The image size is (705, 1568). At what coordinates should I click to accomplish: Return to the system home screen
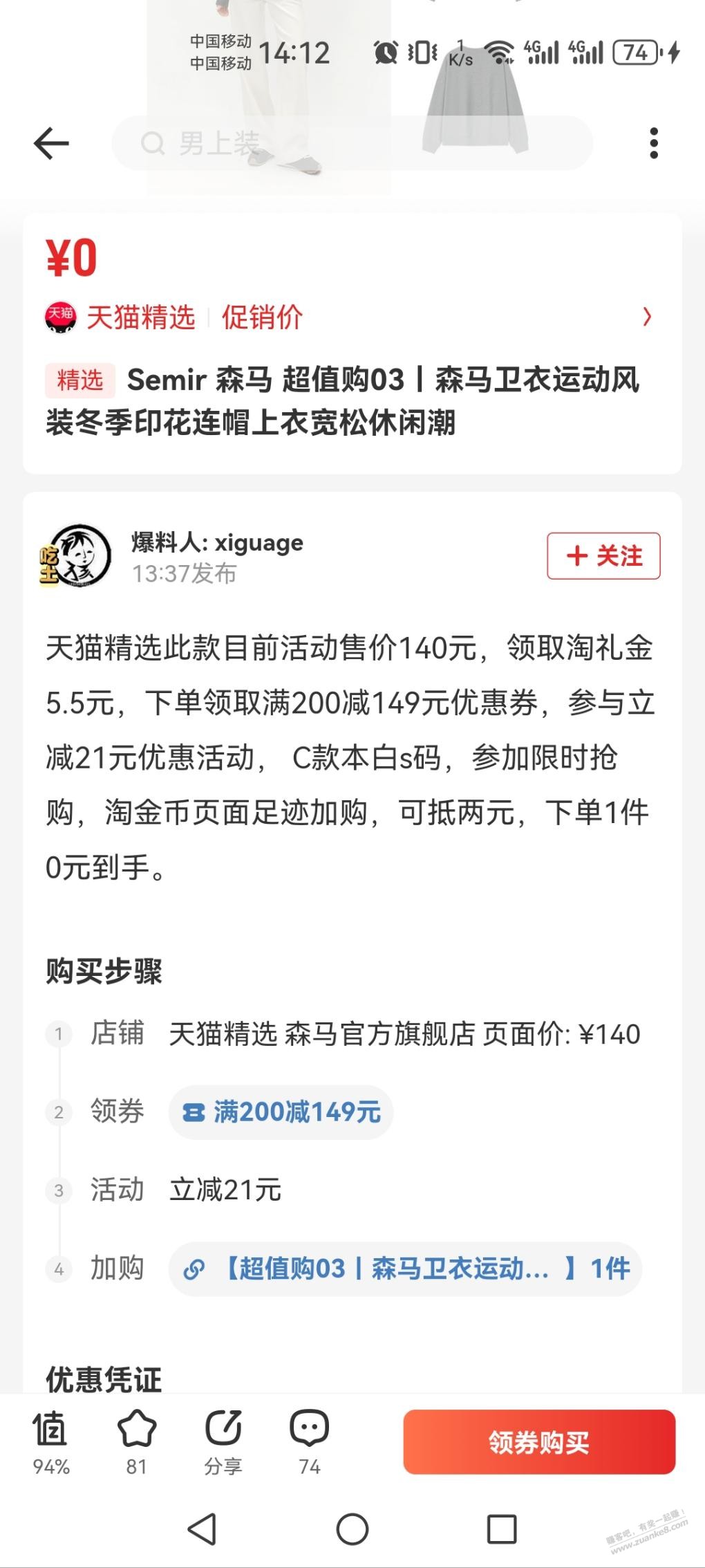pos(352,1529)
